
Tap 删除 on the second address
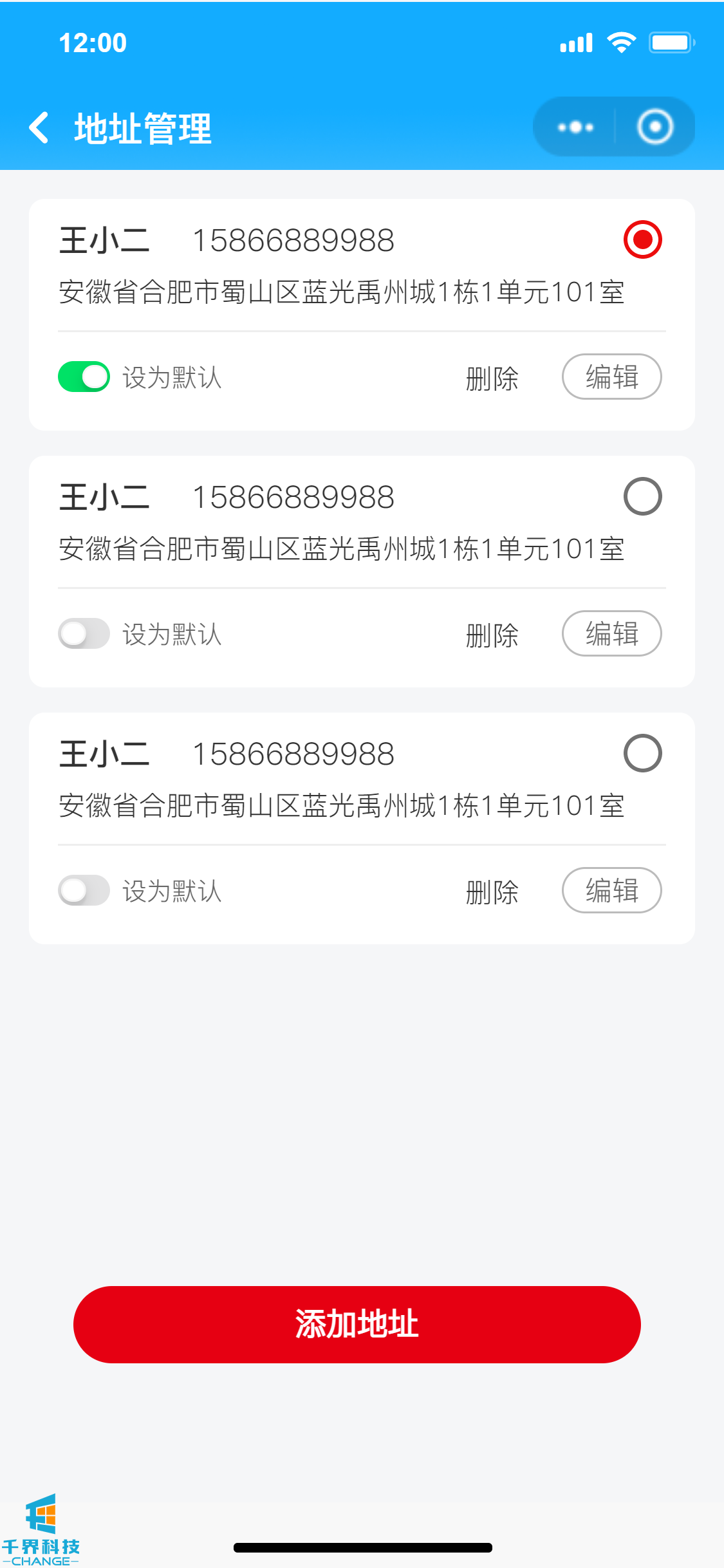pyautogui.click(x=492, y=635)
